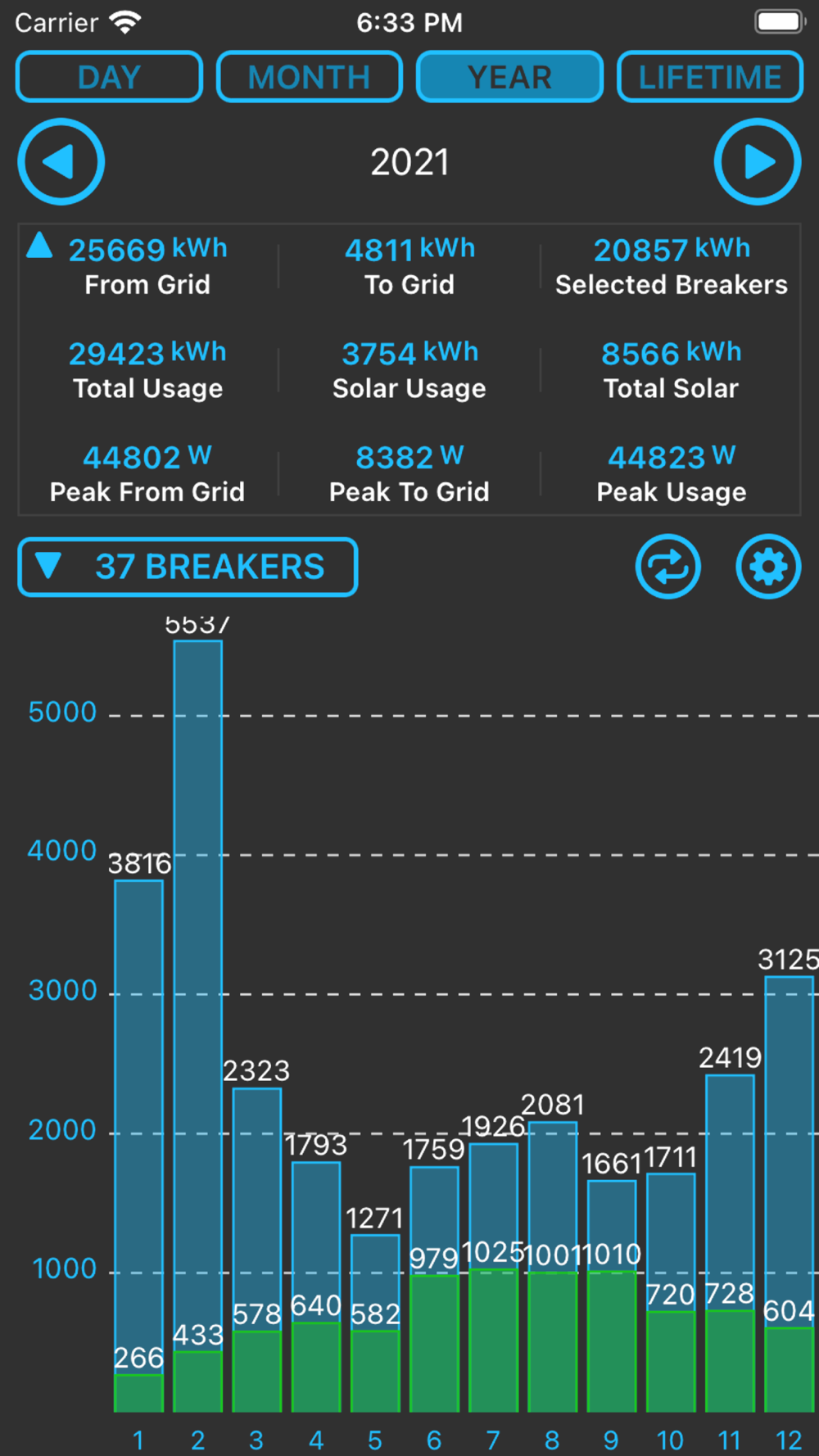Go to the previous year
Screen dimensions: 819x1456
click(x=61, y=162)
